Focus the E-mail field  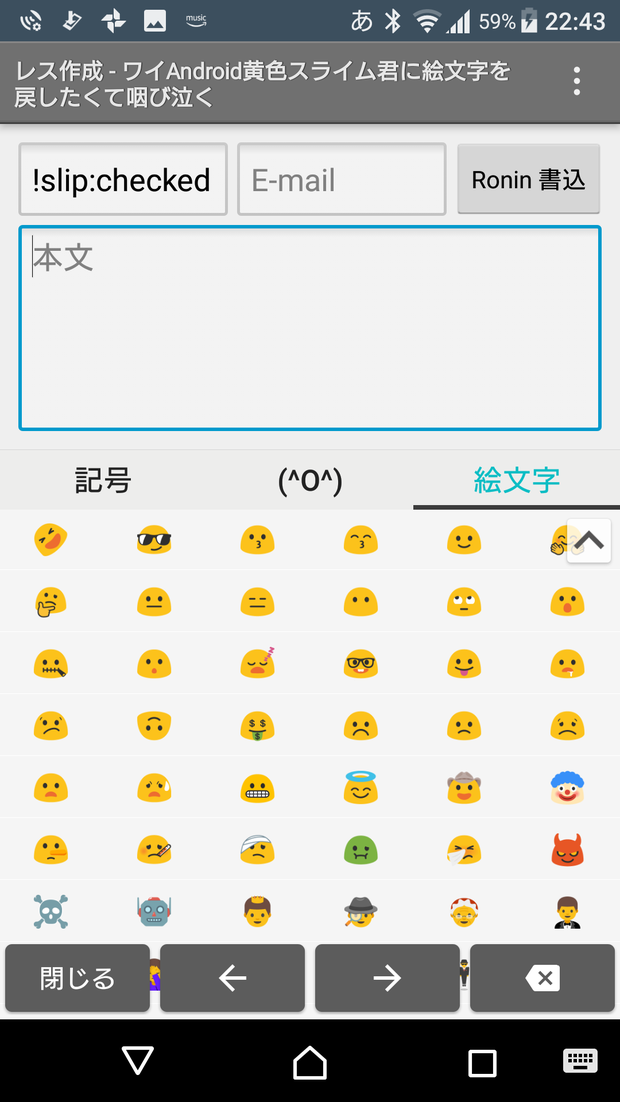[x=342, y=179]
